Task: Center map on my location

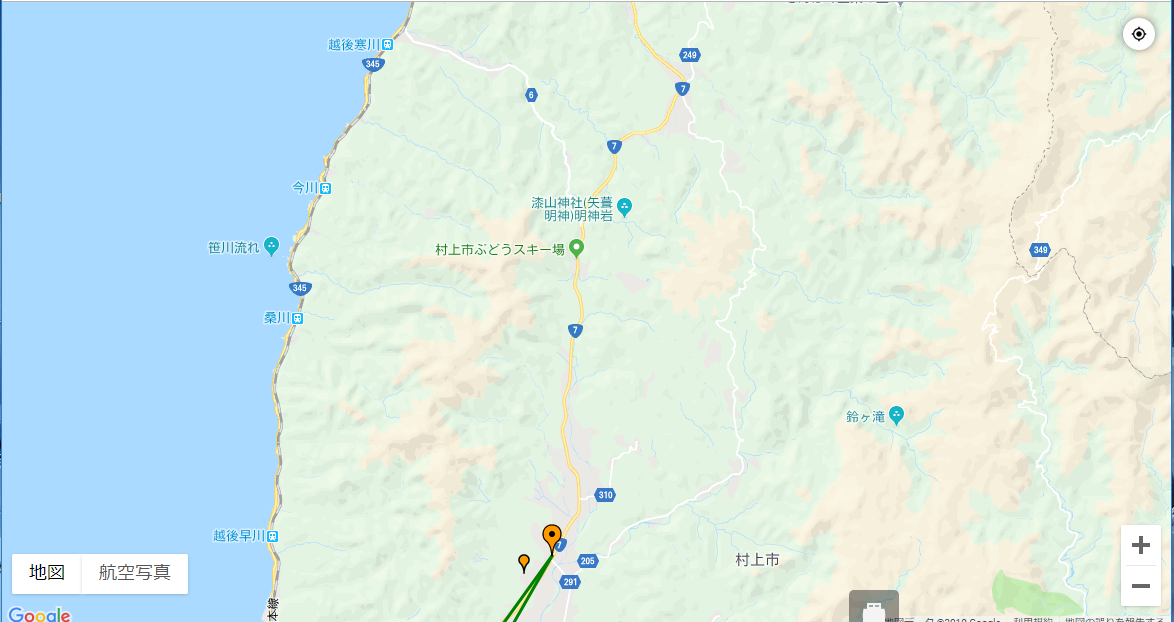Action: [1138, 34]
